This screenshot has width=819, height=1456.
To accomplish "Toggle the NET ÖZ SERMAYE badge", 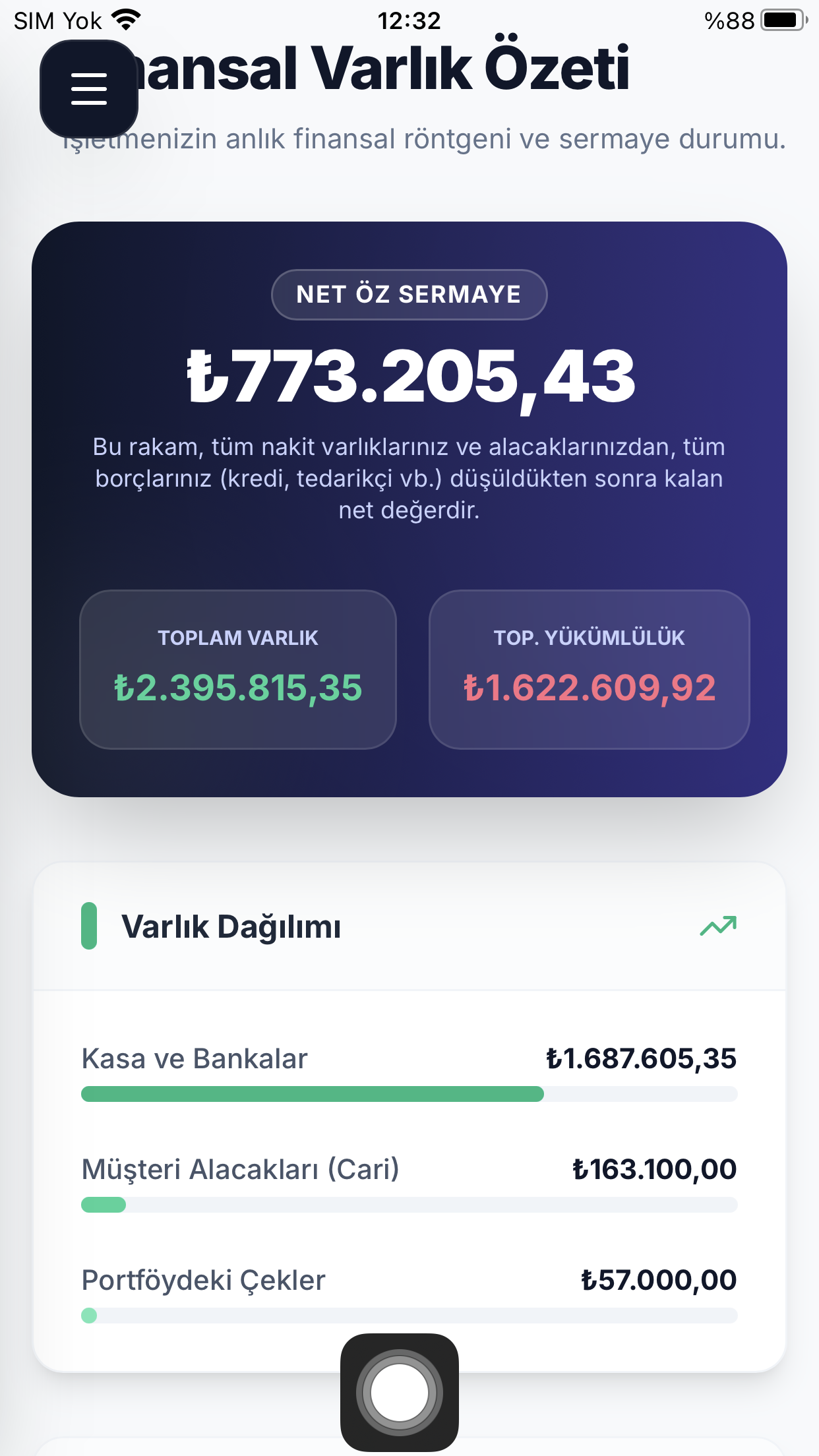I will 409,294.
